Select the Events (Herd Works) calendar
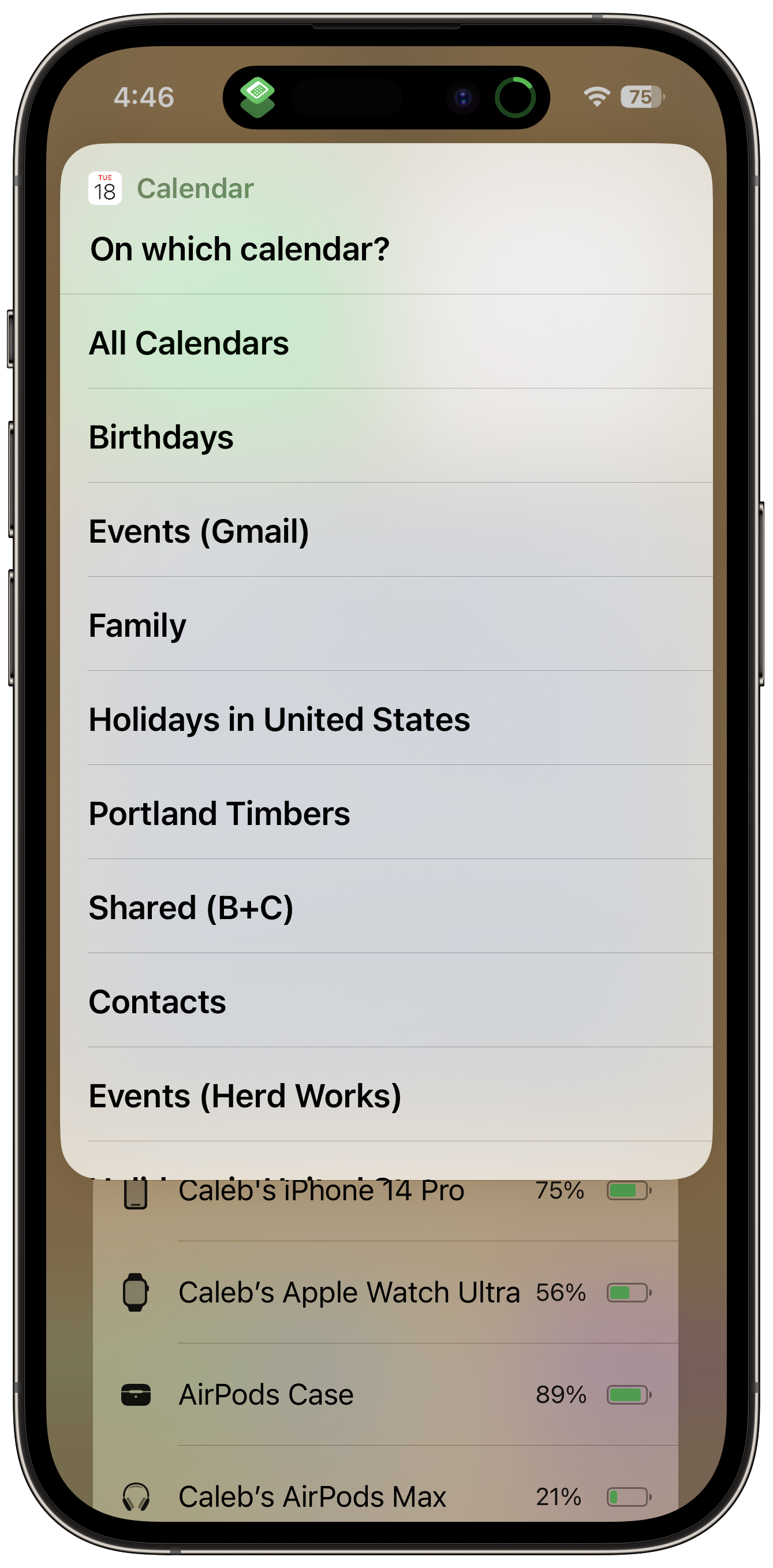The image size is (773, 1568). click(x=245, y=1096)
